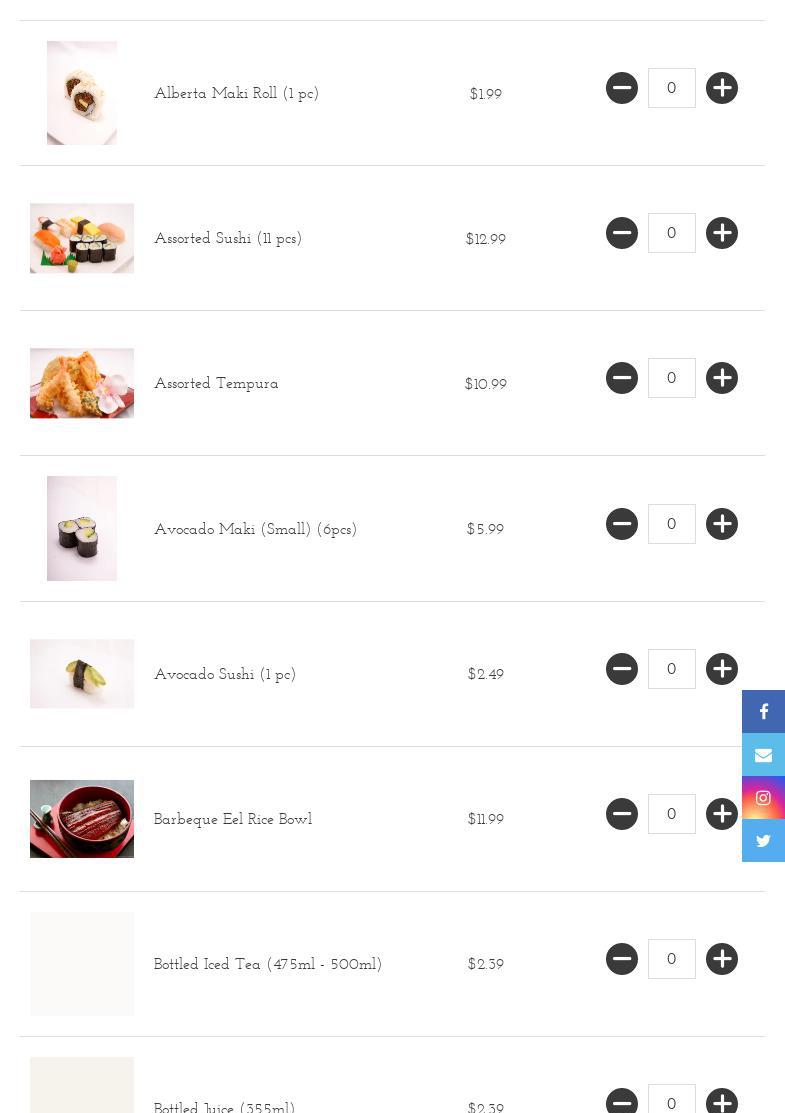View the Barbeque Eel Rice Bowl photo
Image resolution: width=785 pixels, height=1113 pixels.
(x=82, y=819)
